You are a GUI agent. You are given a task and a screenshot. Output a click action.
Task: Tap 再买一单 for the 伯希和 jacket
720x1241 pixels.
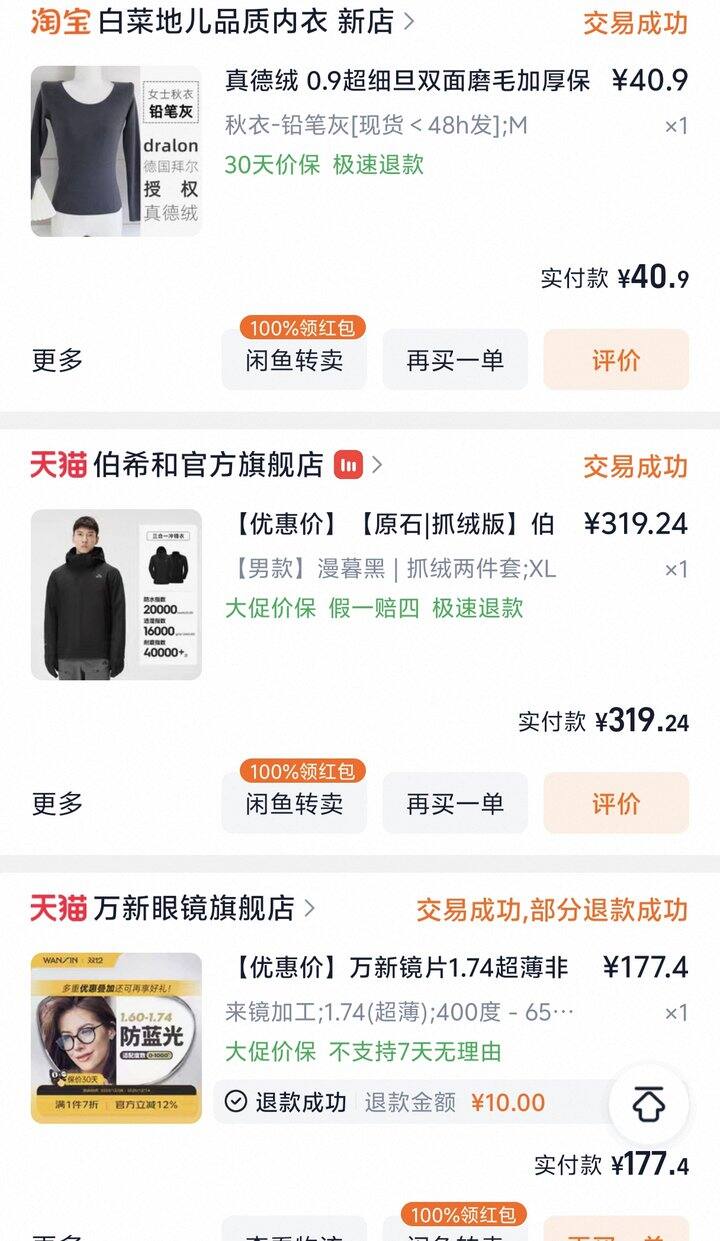(455, 803)
